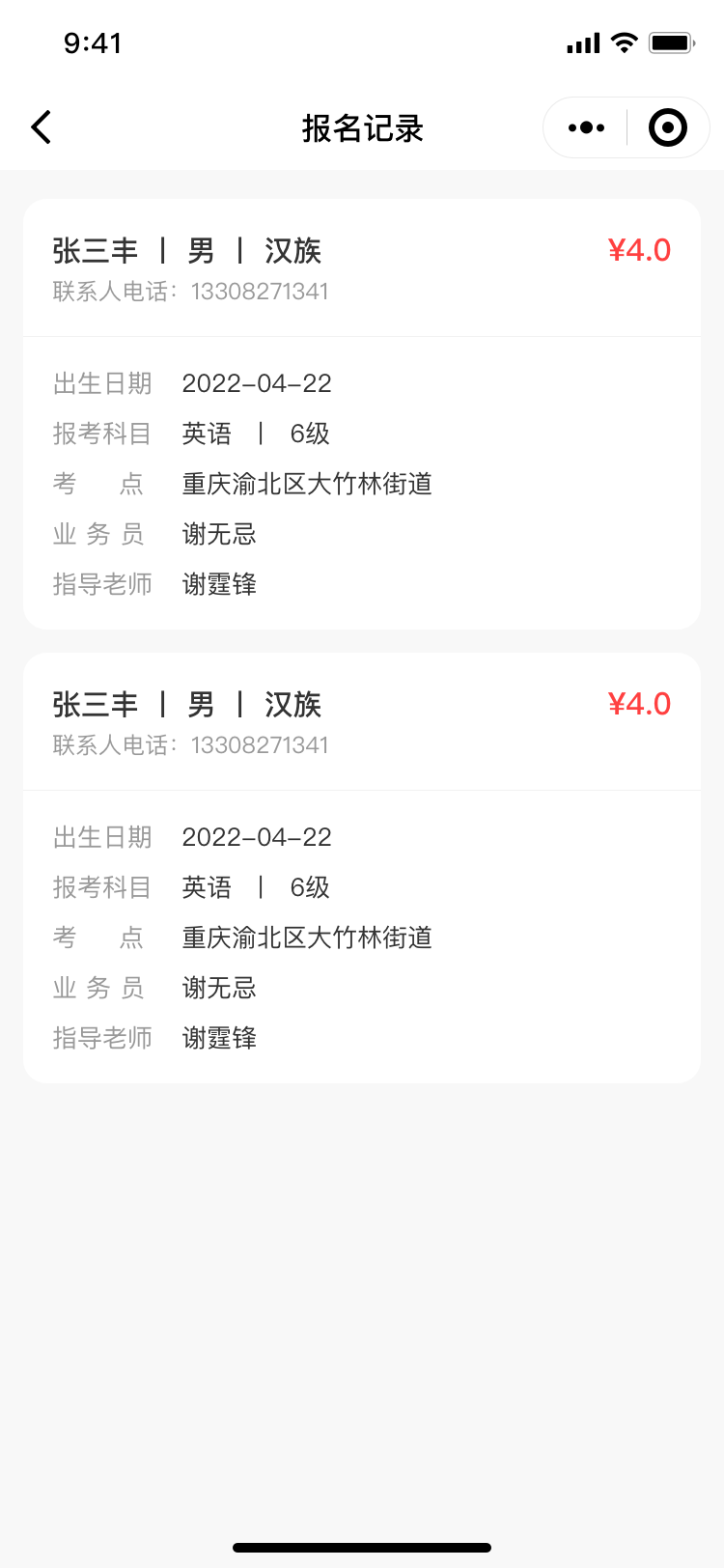Close the mini program with the circle button
The width and height of the screenshot is (724, 1568).
coord(667,127)
